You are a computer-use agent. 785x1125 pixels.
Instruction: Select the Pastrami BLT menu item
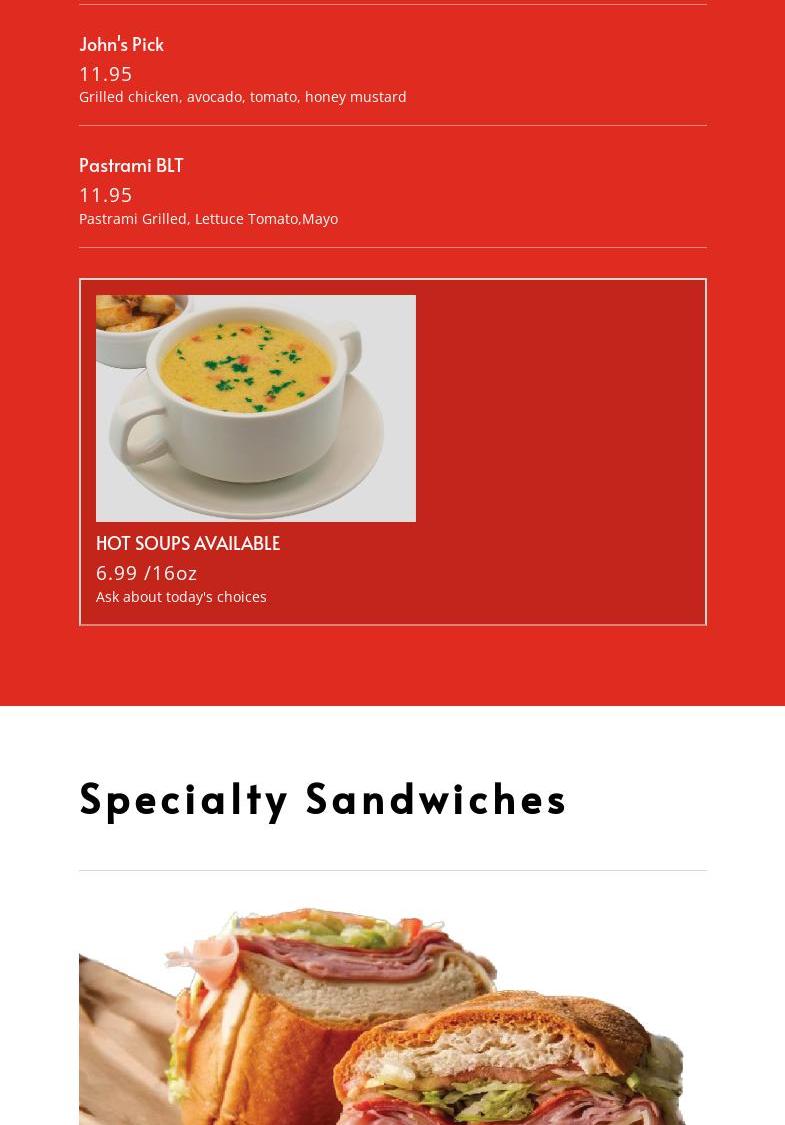click(131, 165)
